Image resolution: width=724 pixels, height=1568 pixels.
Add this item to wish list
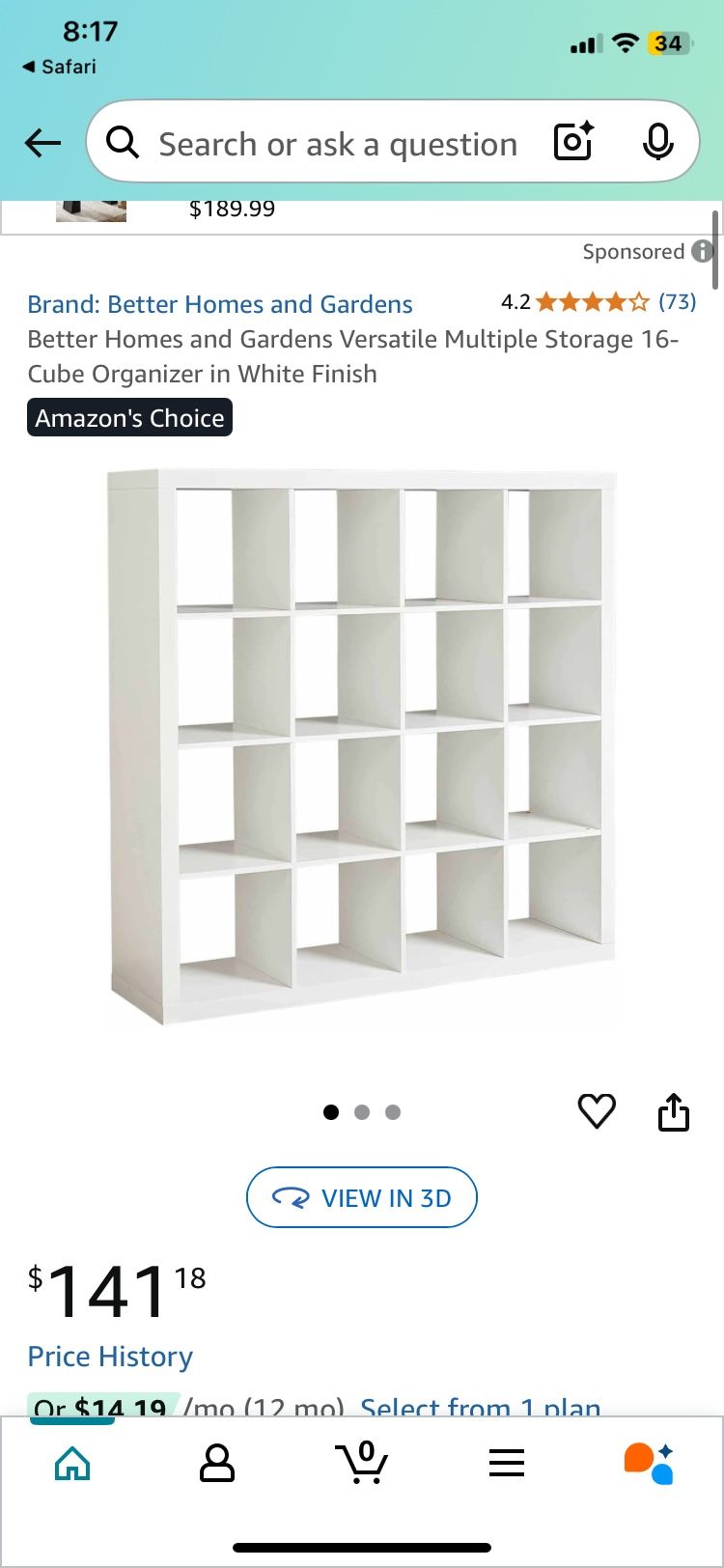597,1111
